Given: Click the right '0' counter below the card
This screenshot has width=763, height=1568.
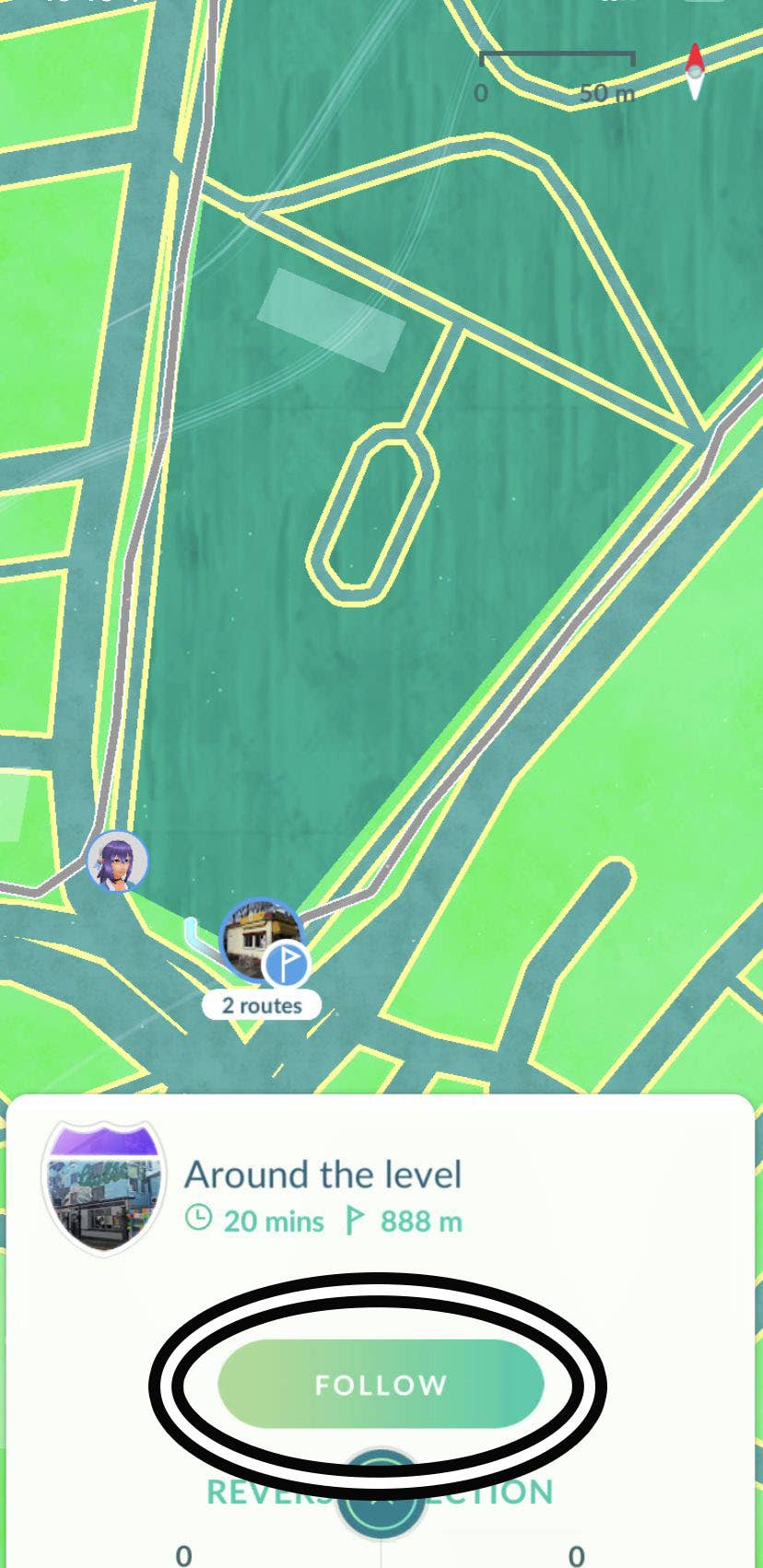Looking at the screenshot, I should coord(577,1555).
